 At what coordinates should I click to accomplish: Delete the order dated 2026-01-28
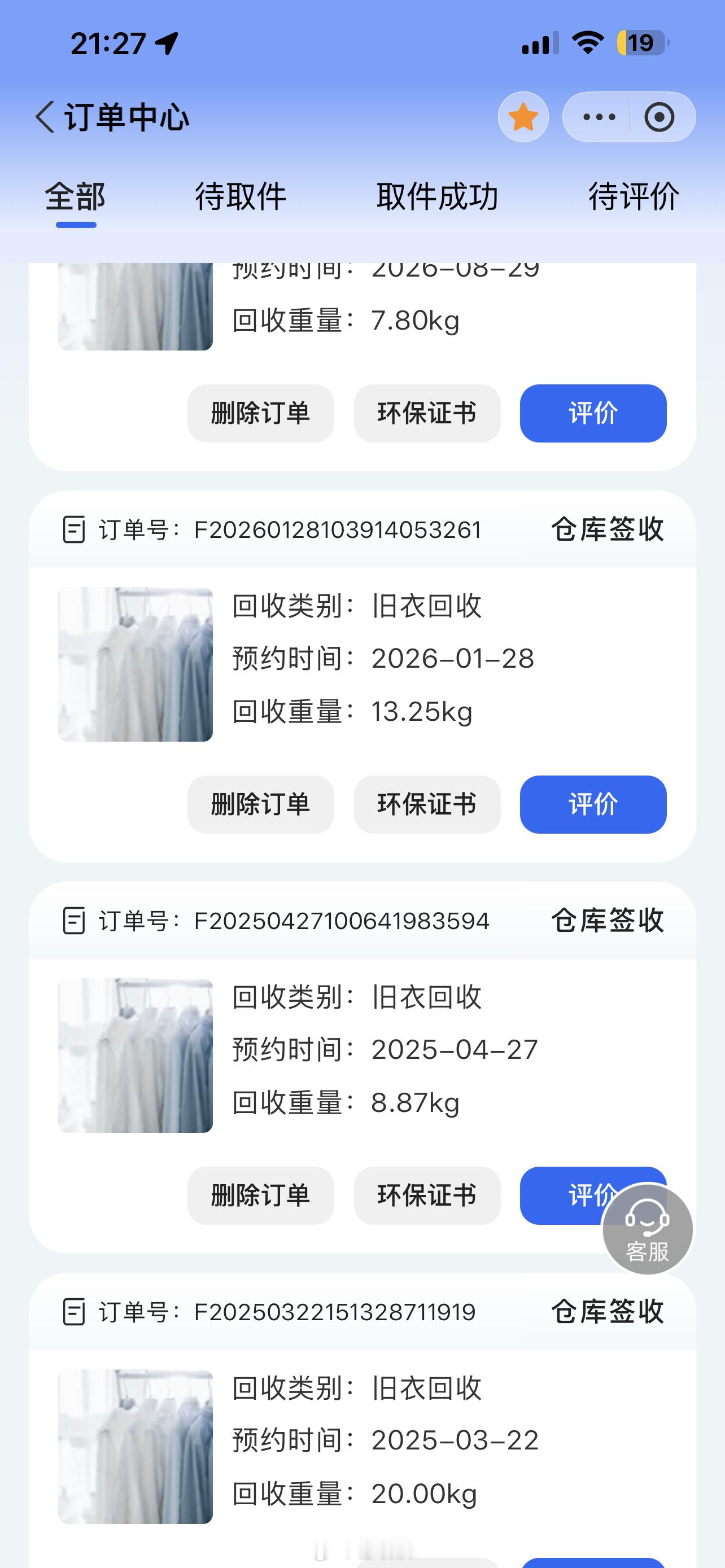click(x=260, y=804)
